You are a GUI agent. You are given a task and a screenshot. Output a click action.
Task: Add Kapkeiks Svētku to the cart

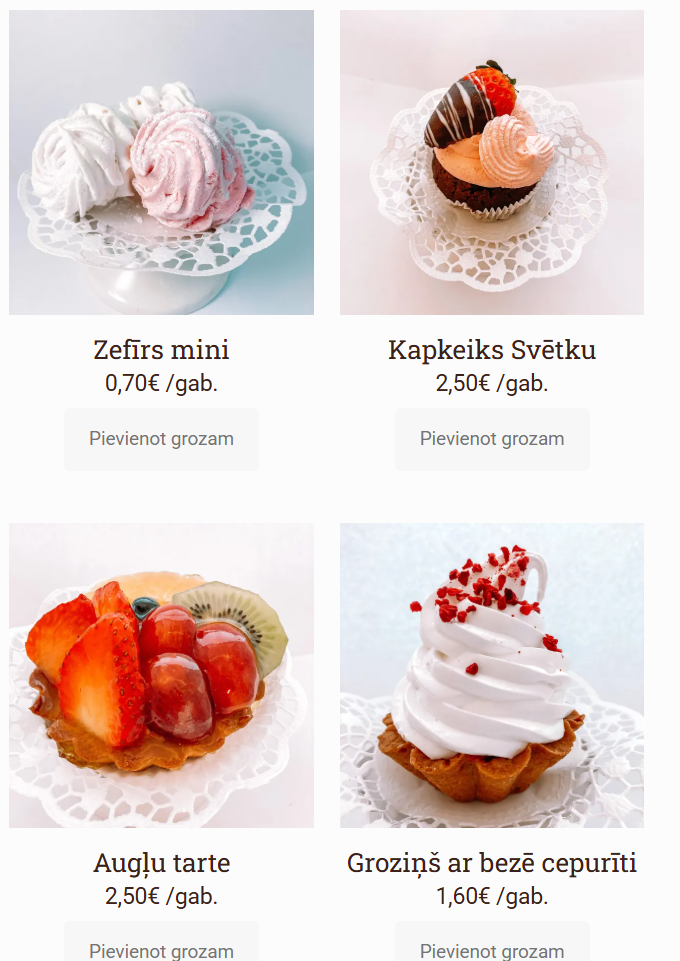(x=492, y=439)
